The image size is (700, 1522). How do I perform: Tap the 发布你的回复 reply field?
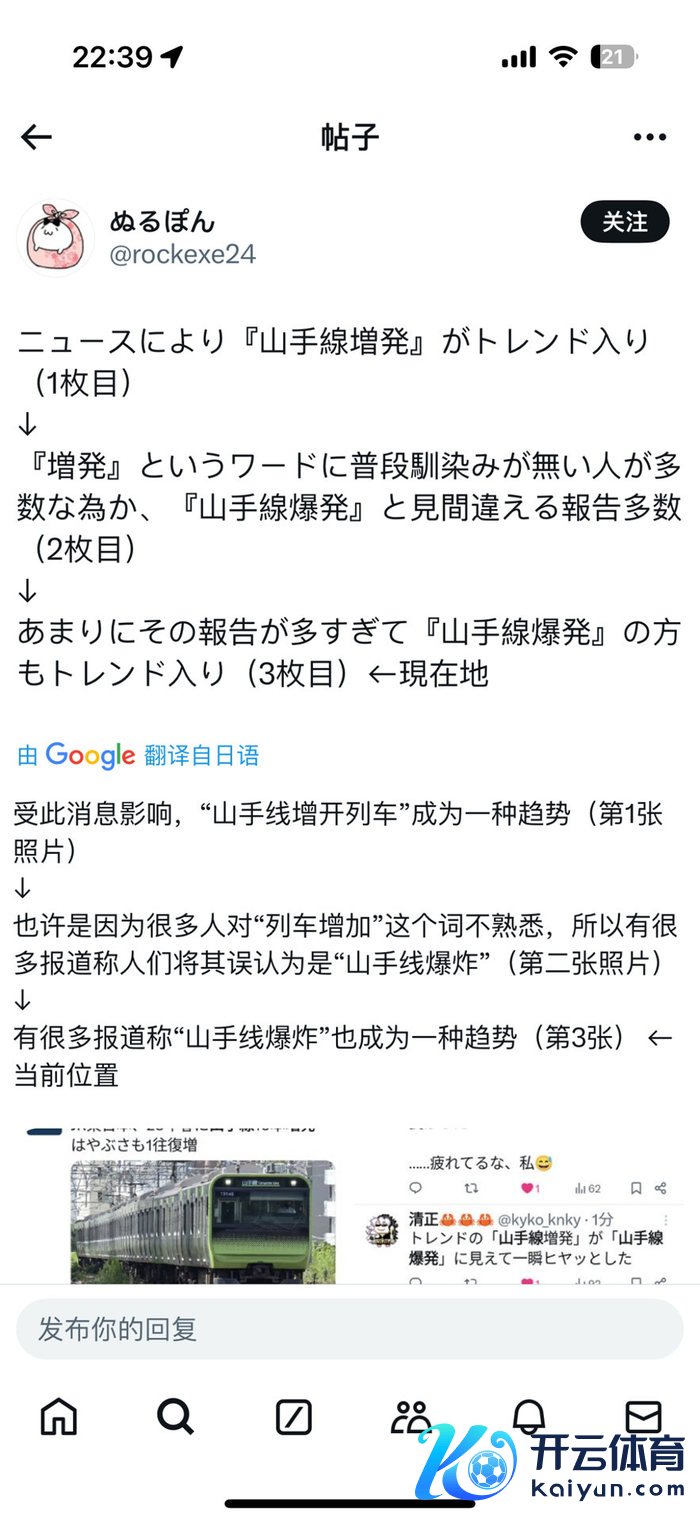point(349,1329)
